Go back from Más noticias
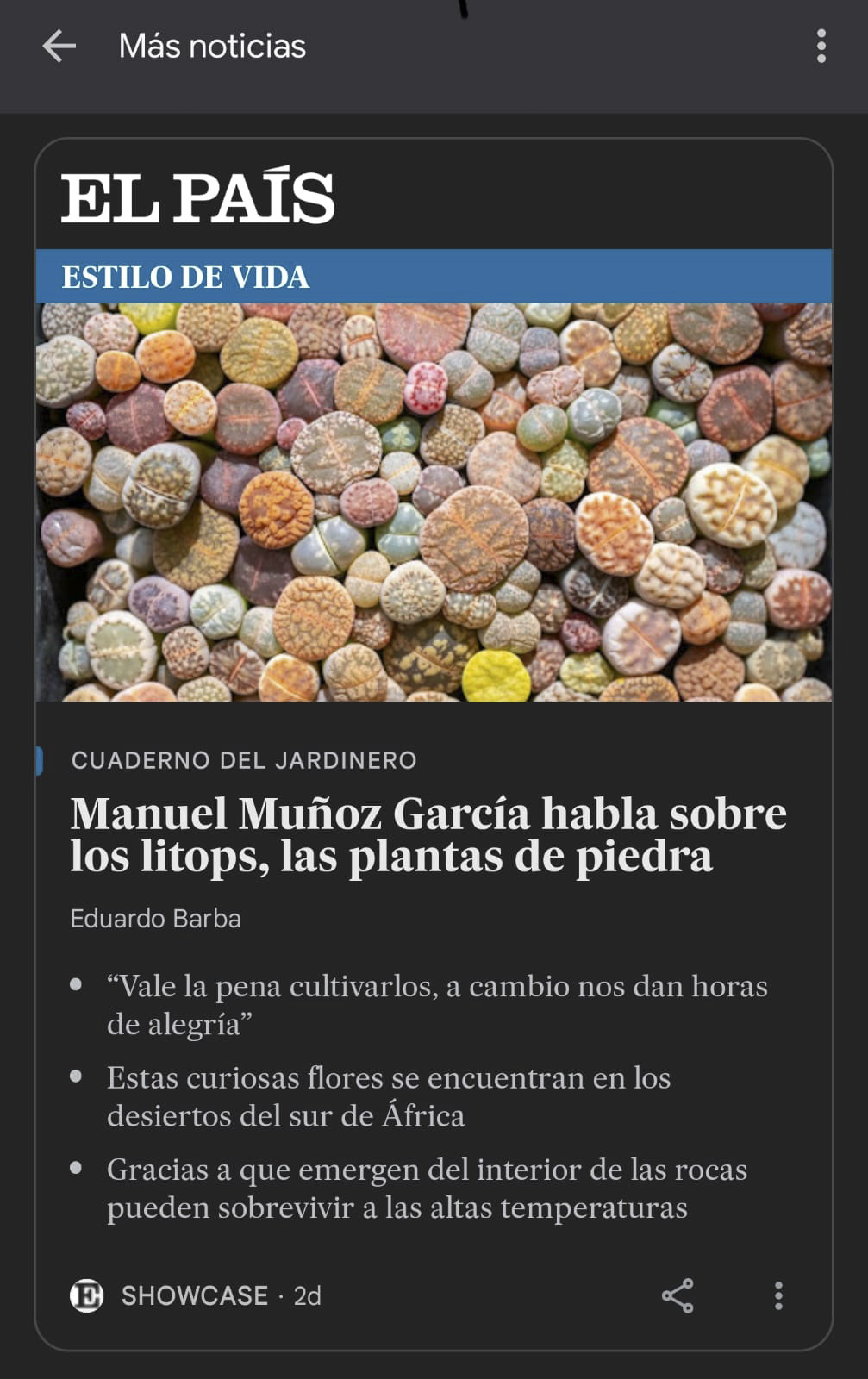Image resolution: width=868 pixels, height=1379 pixels. [59, 47]
